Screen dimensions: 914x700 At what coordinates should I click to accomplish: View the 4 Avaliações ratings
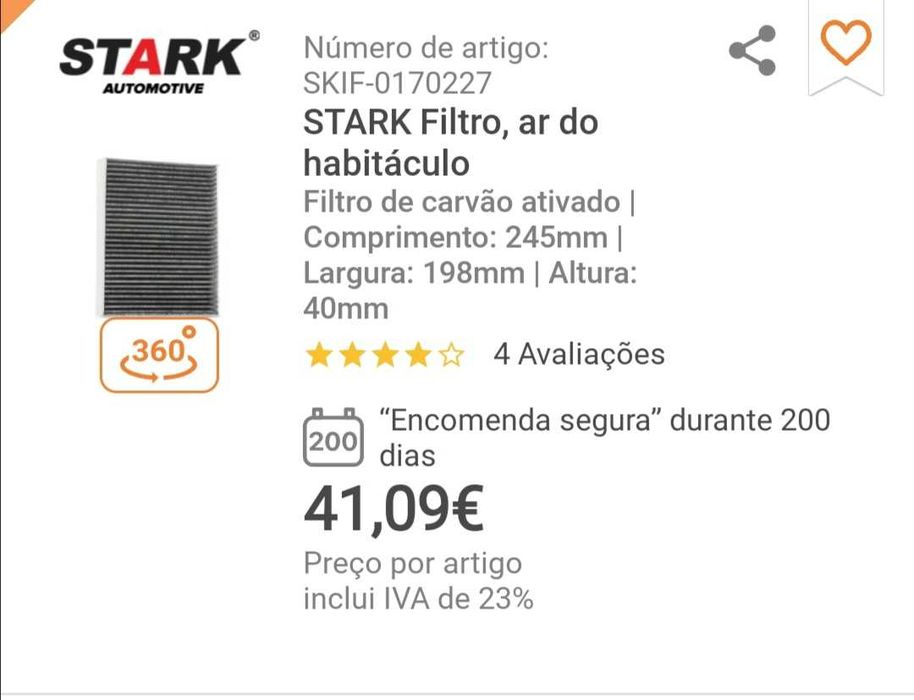pyautogui.click(x=578, y=354)
